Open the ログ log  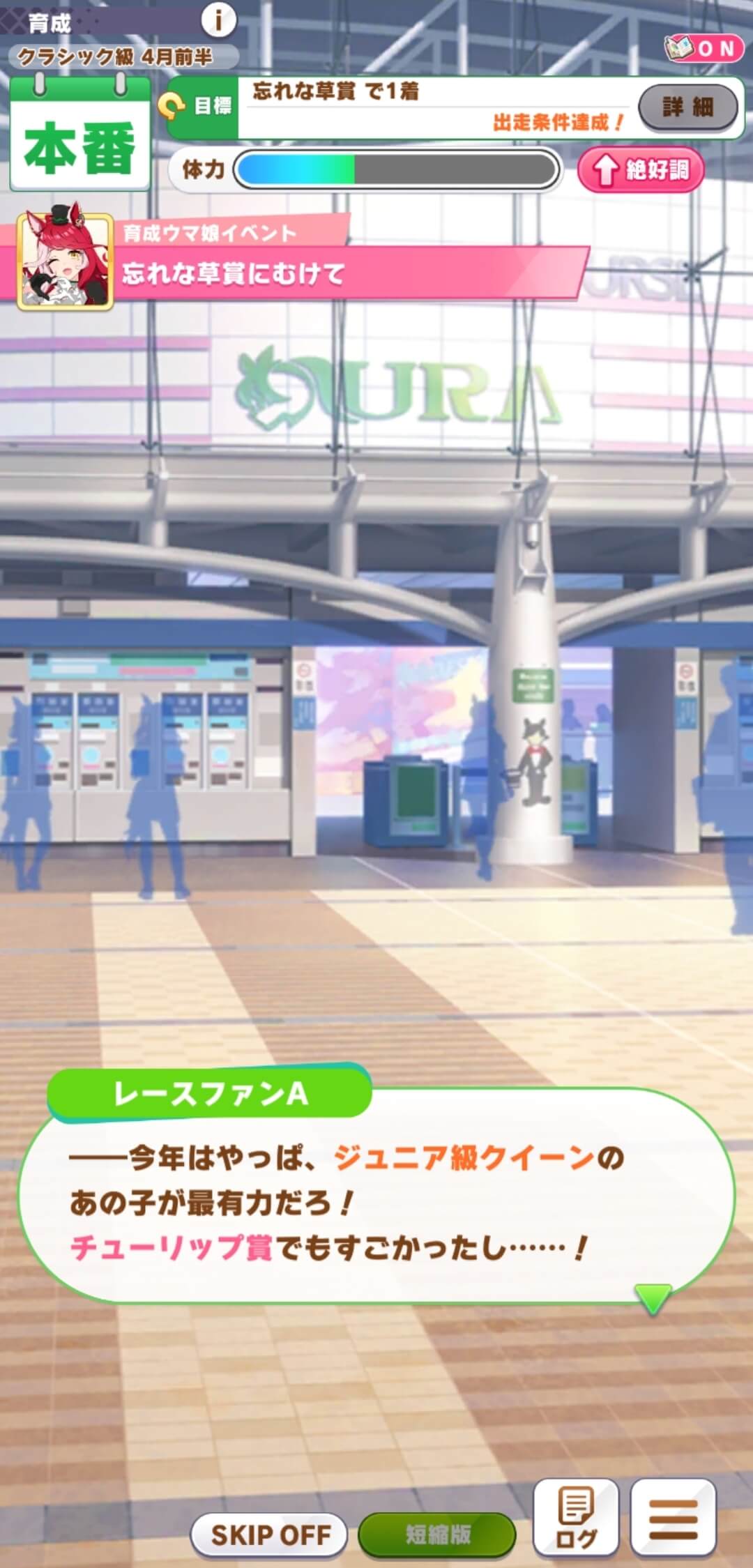tap(576, 1516)
